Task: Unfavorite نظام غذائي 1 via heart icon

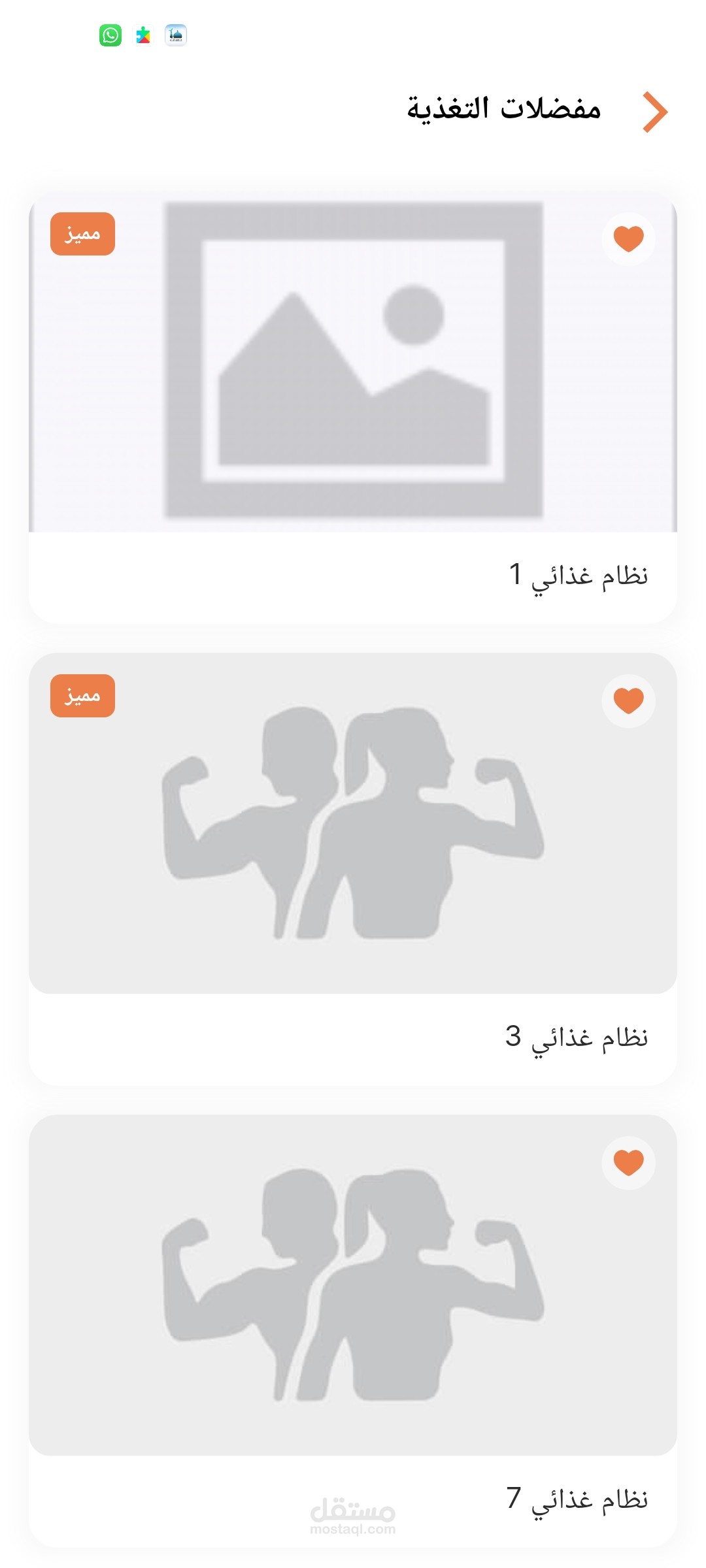Action: click(x=628, y=238)
